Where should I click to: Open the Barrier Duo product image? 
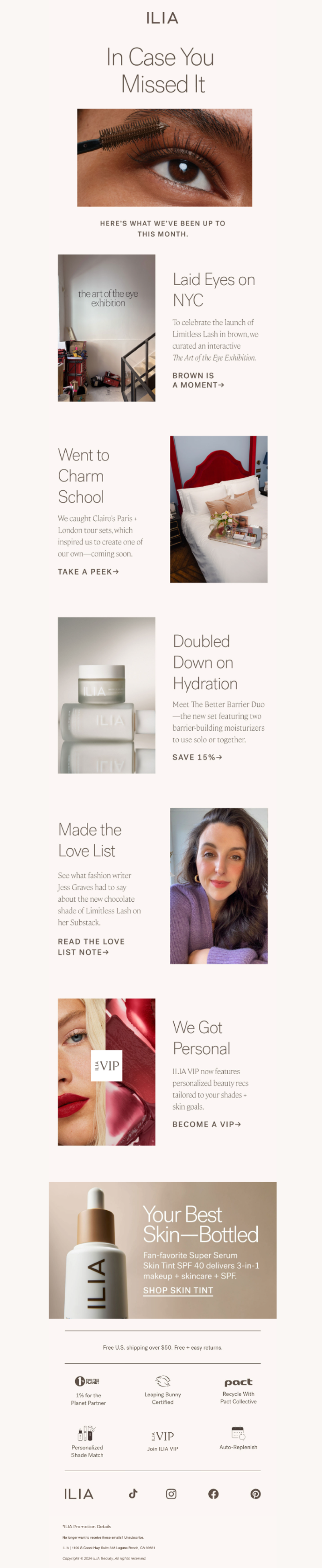(106, 695)
